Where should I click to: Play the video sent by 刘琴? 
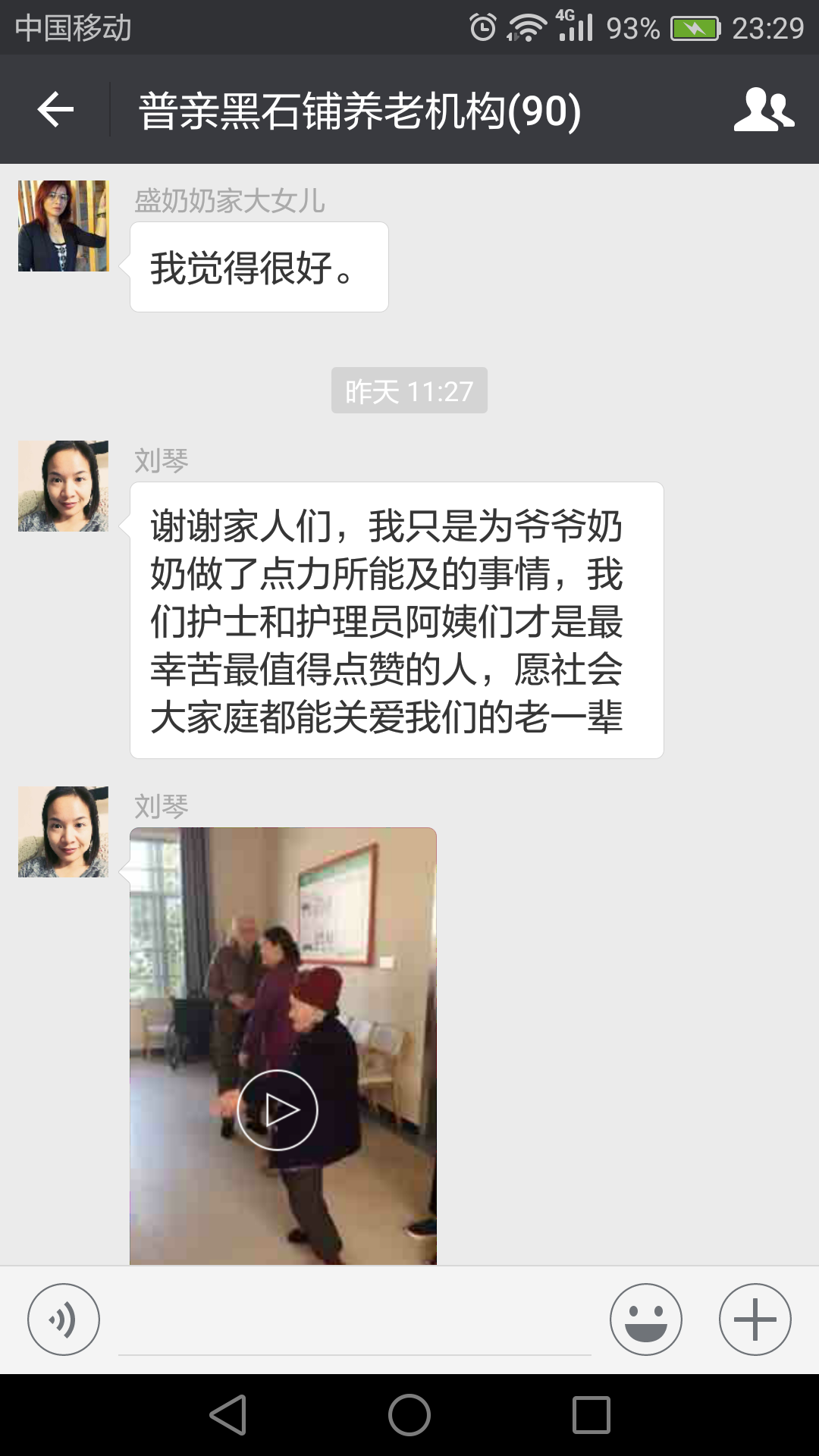tap(278, 1109)
